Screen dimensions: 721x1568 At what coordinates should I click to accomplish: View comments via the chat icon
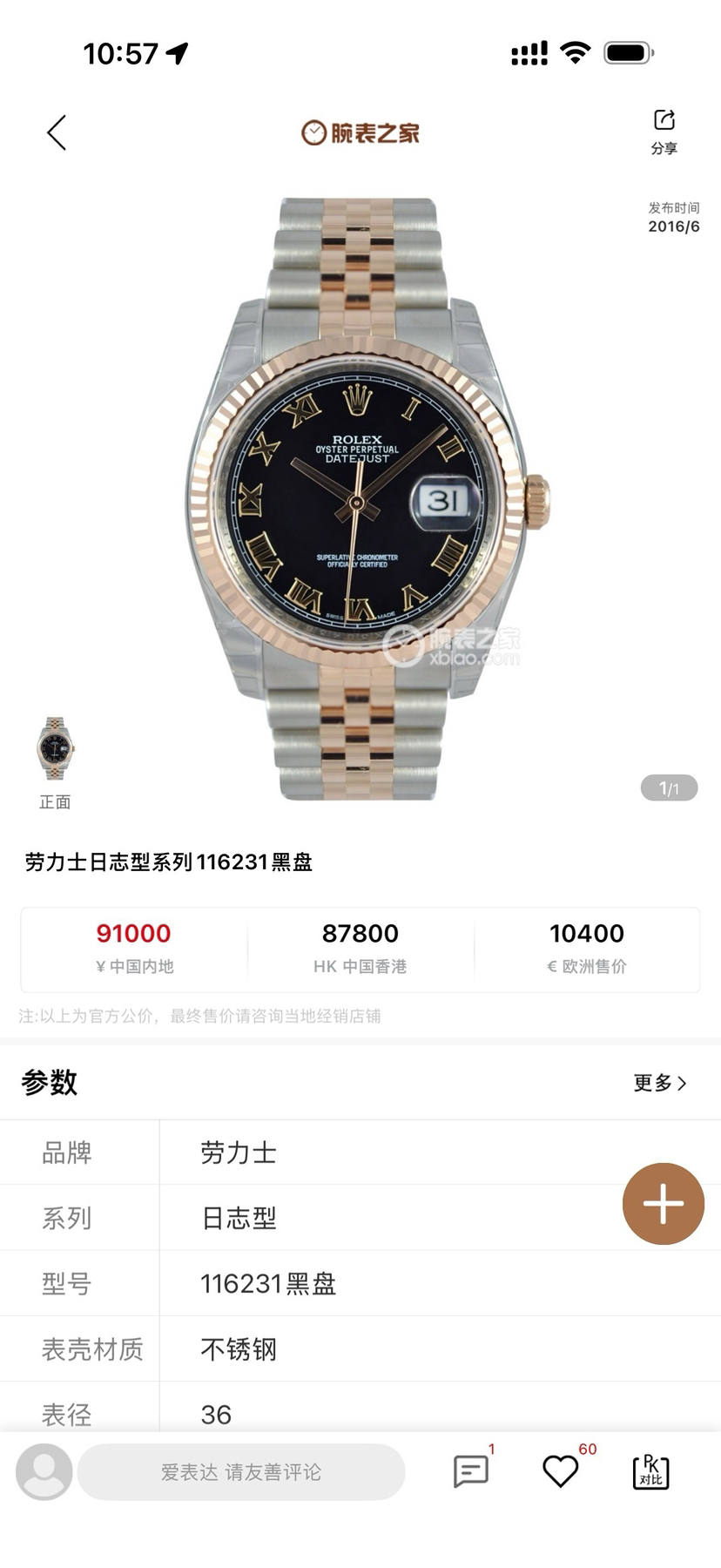coord(471,1471)
